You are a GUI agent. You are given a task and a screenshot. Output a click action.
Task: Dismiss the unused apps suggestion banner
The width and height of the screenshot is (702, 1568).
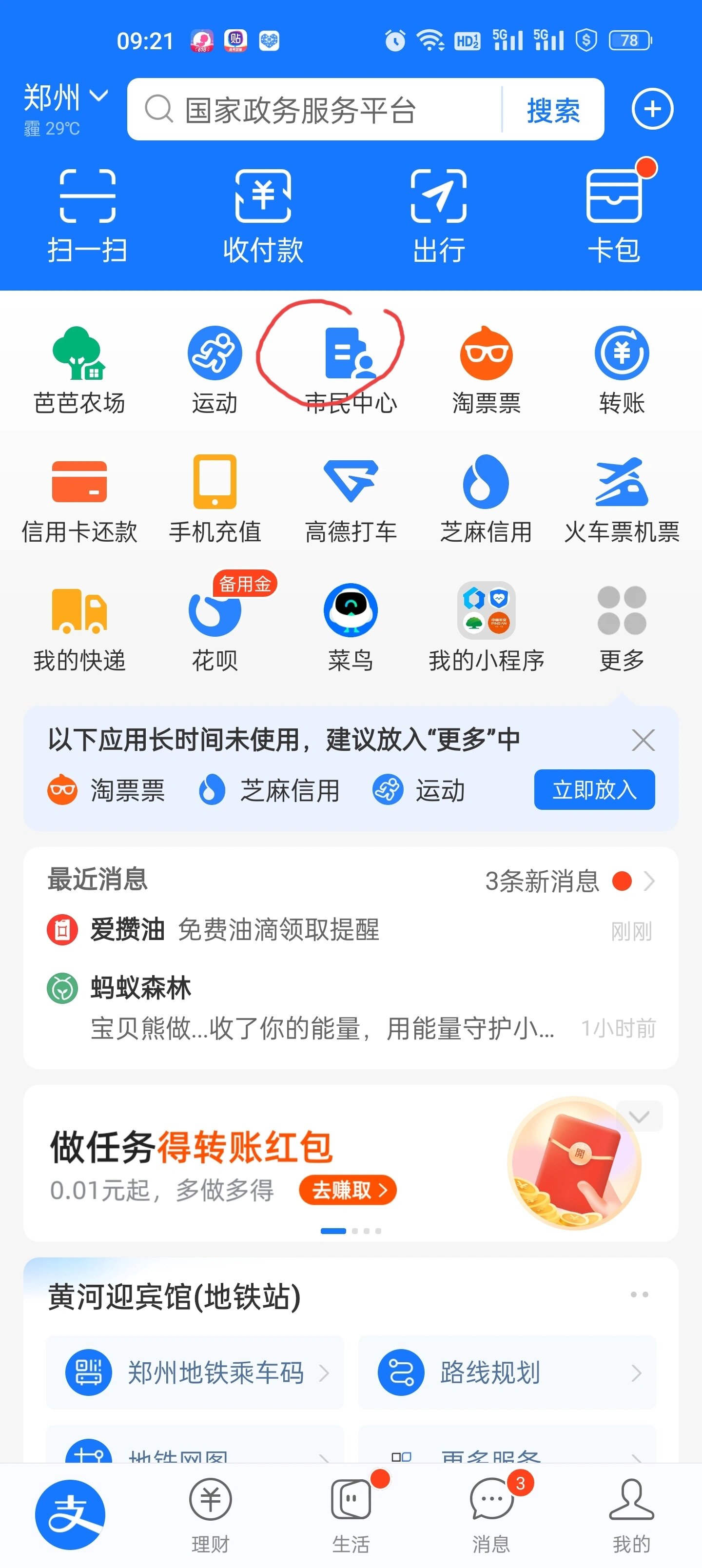tap(643, 740)
